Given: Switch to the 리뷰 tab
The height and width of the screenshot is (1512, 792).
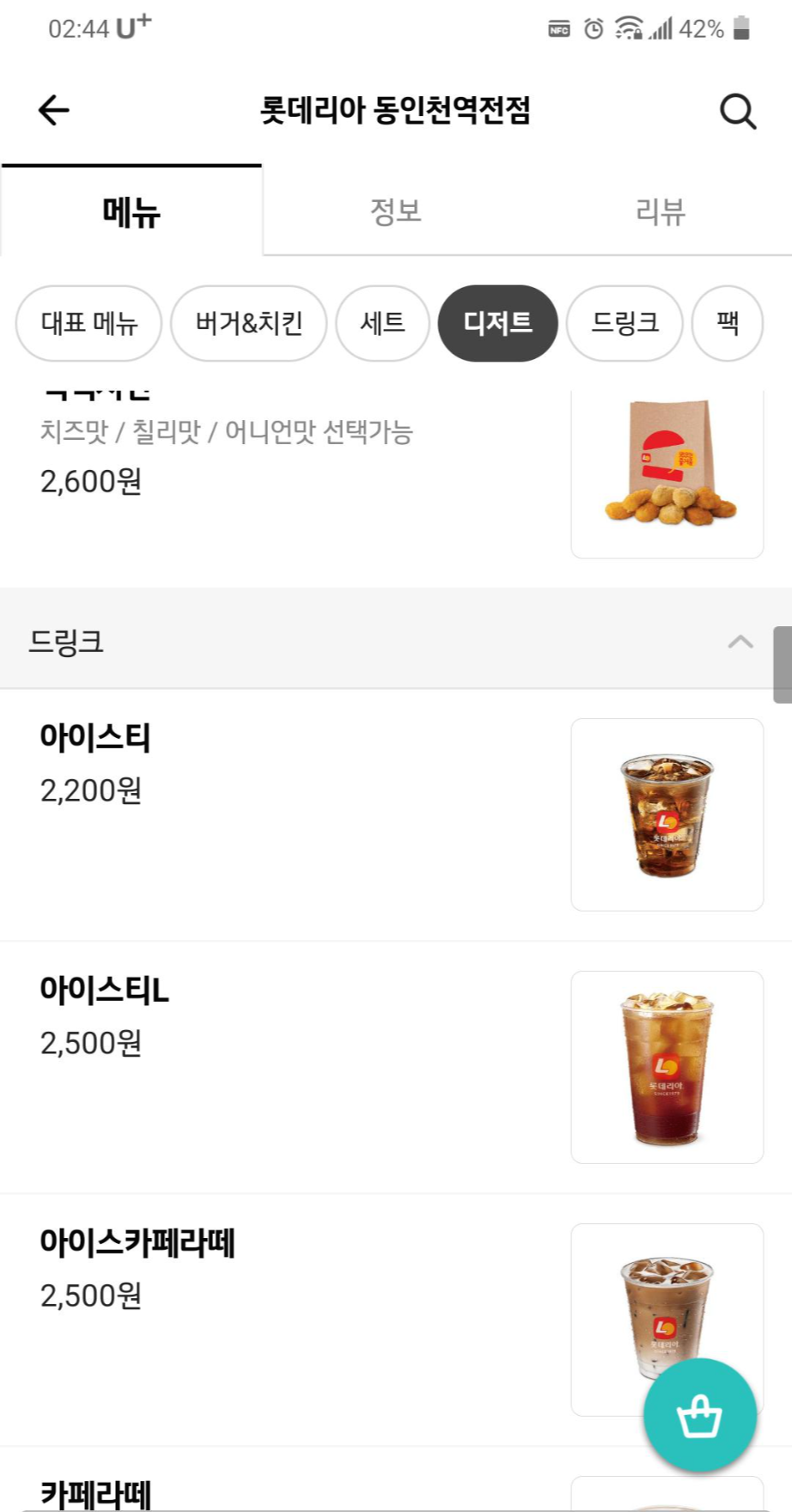Looking at the screenshot, I should (660, 211).
